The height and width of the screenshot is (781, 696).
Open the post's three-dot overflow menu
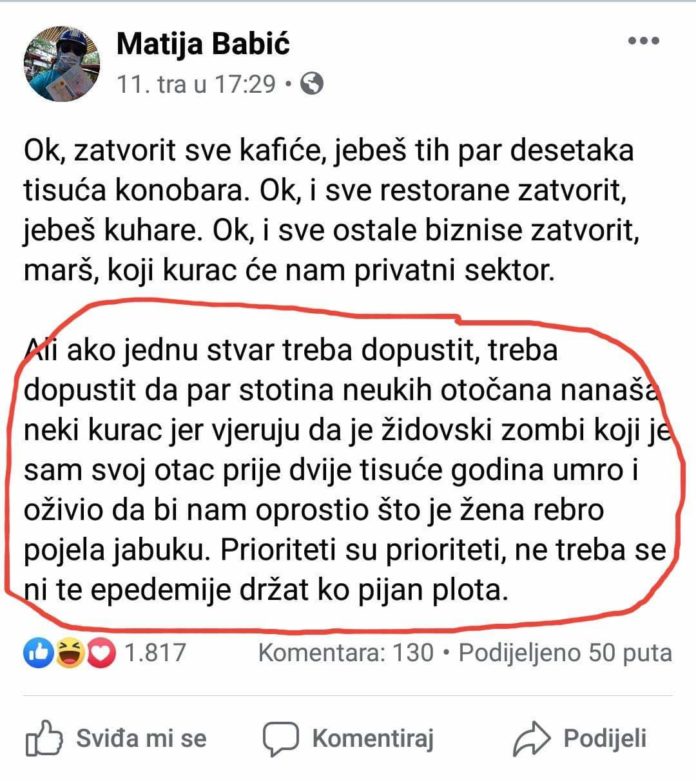tap(644, 42)
